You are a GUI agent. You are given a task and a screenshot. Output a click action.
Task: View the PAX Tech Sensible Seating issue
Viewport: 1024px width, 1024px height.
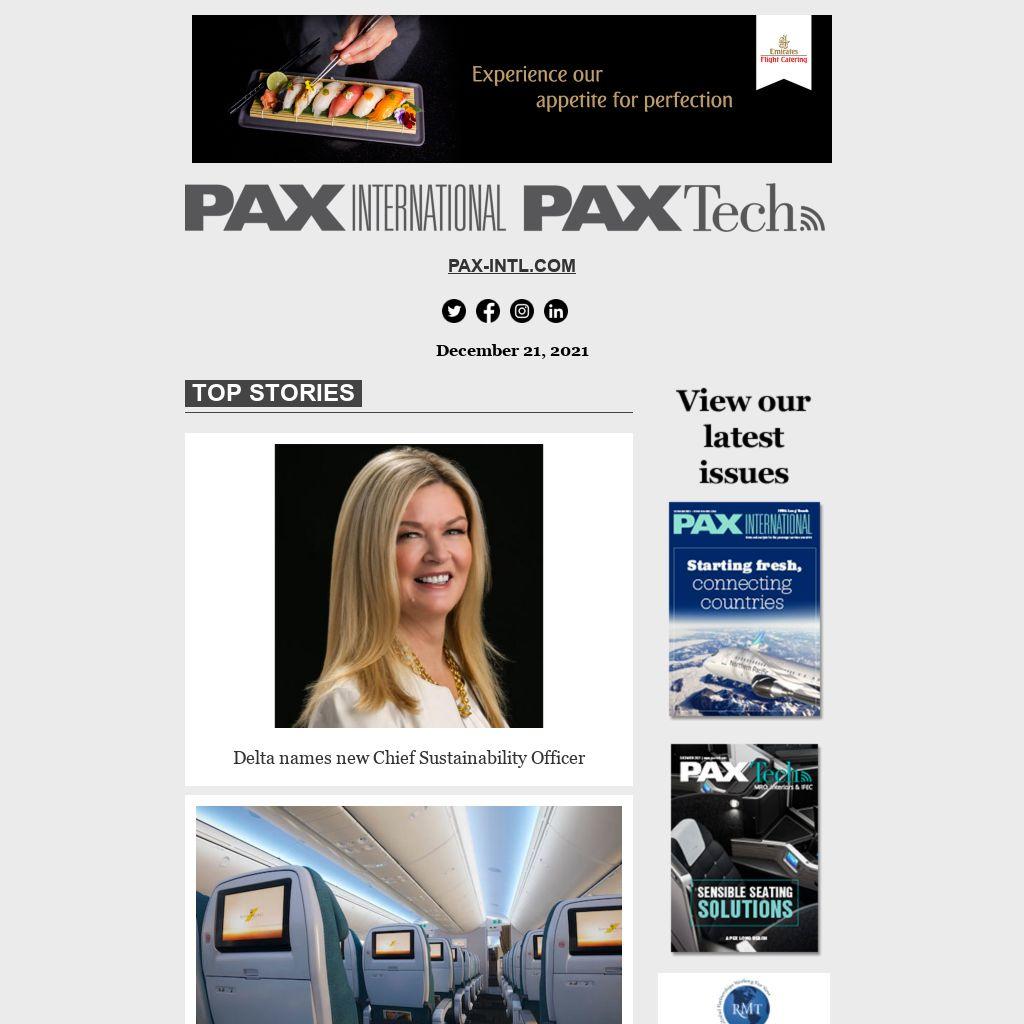click(744, 848)
